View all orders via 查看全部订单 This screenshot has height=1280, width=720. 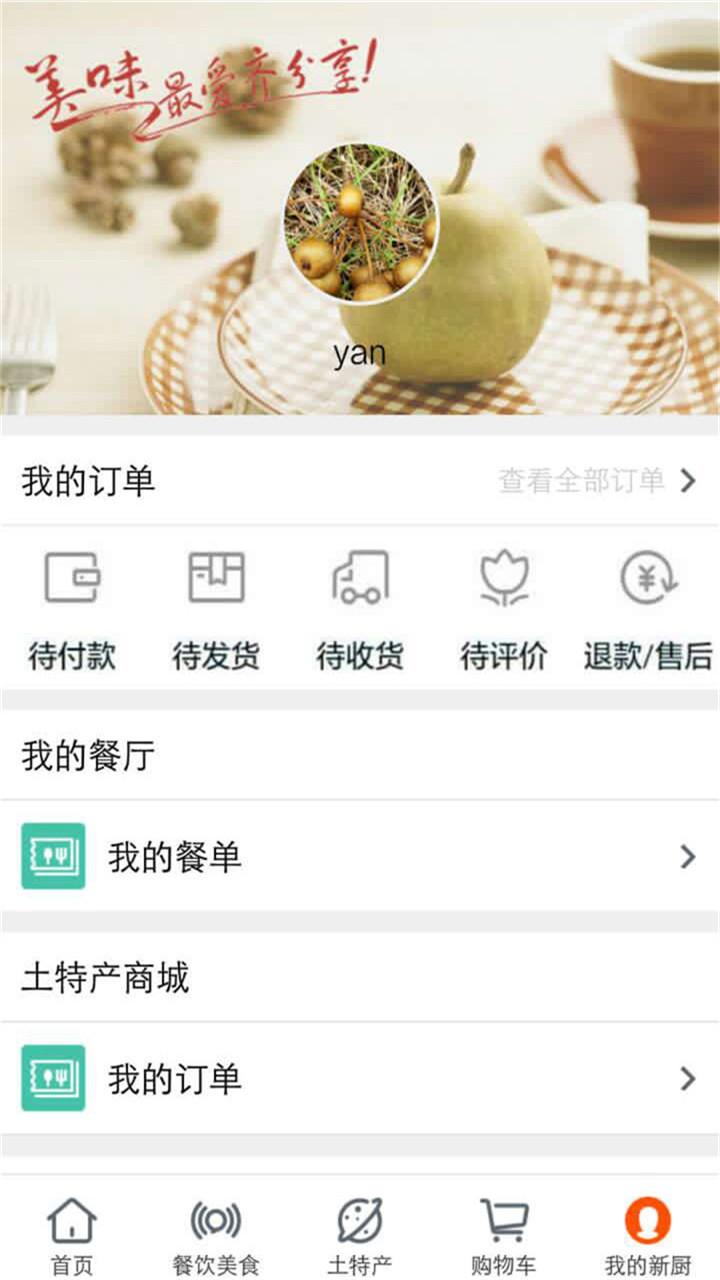597,481
